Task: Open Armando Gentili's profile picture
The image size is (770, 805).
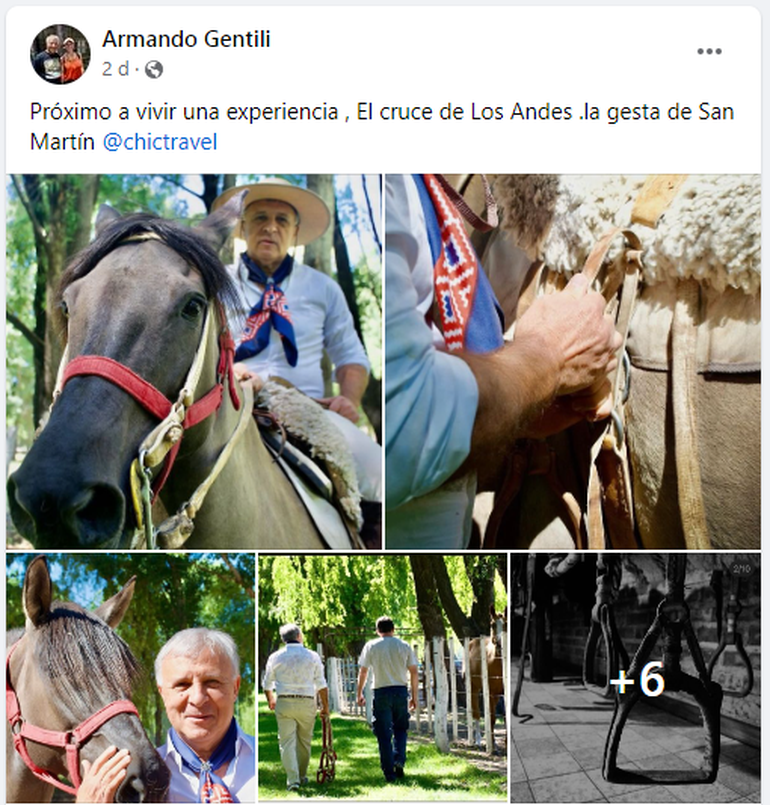Action: click(x=60, y=54)
